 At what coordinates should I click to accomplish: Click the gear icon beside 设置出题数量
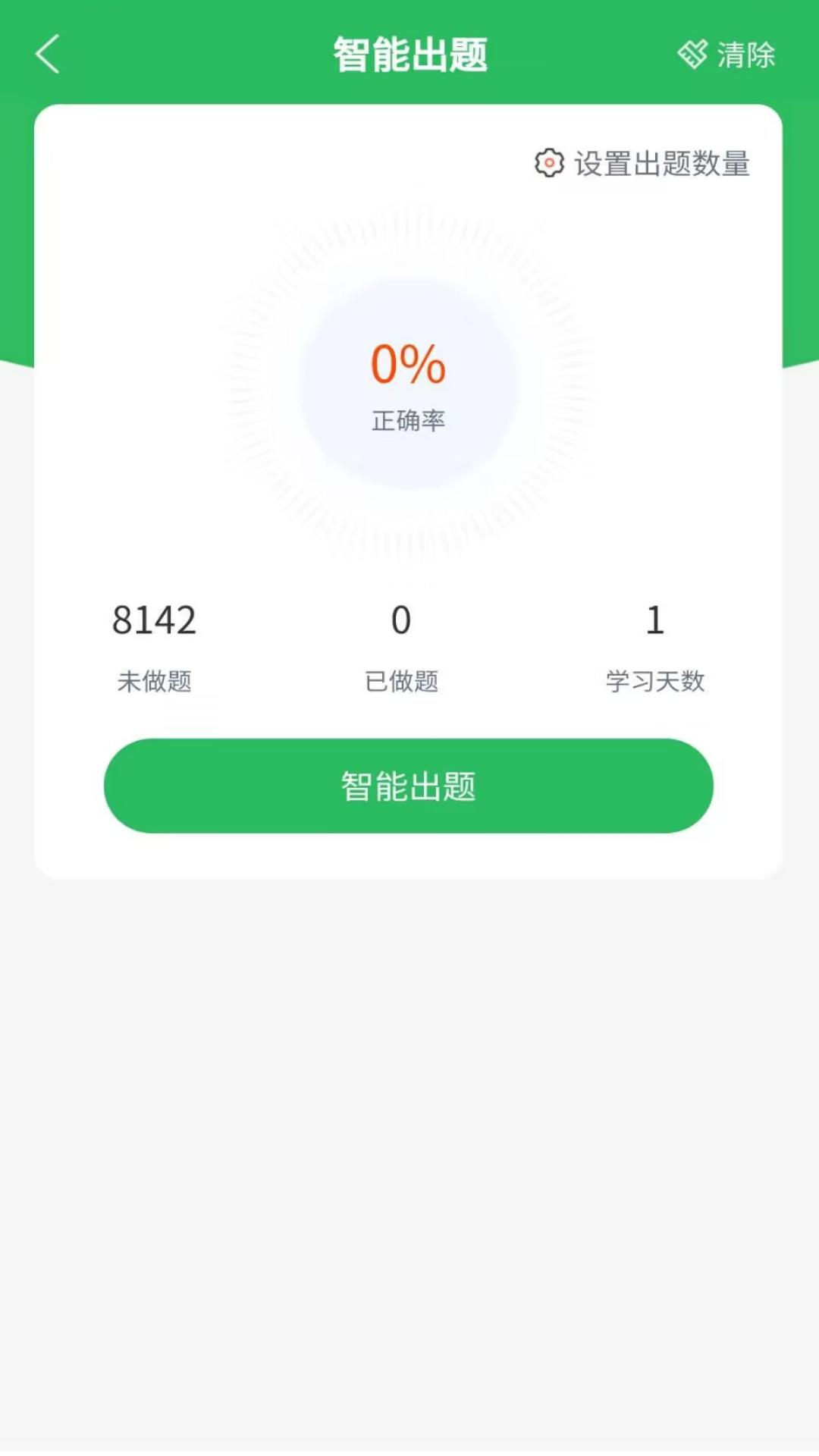pos(551,162)
